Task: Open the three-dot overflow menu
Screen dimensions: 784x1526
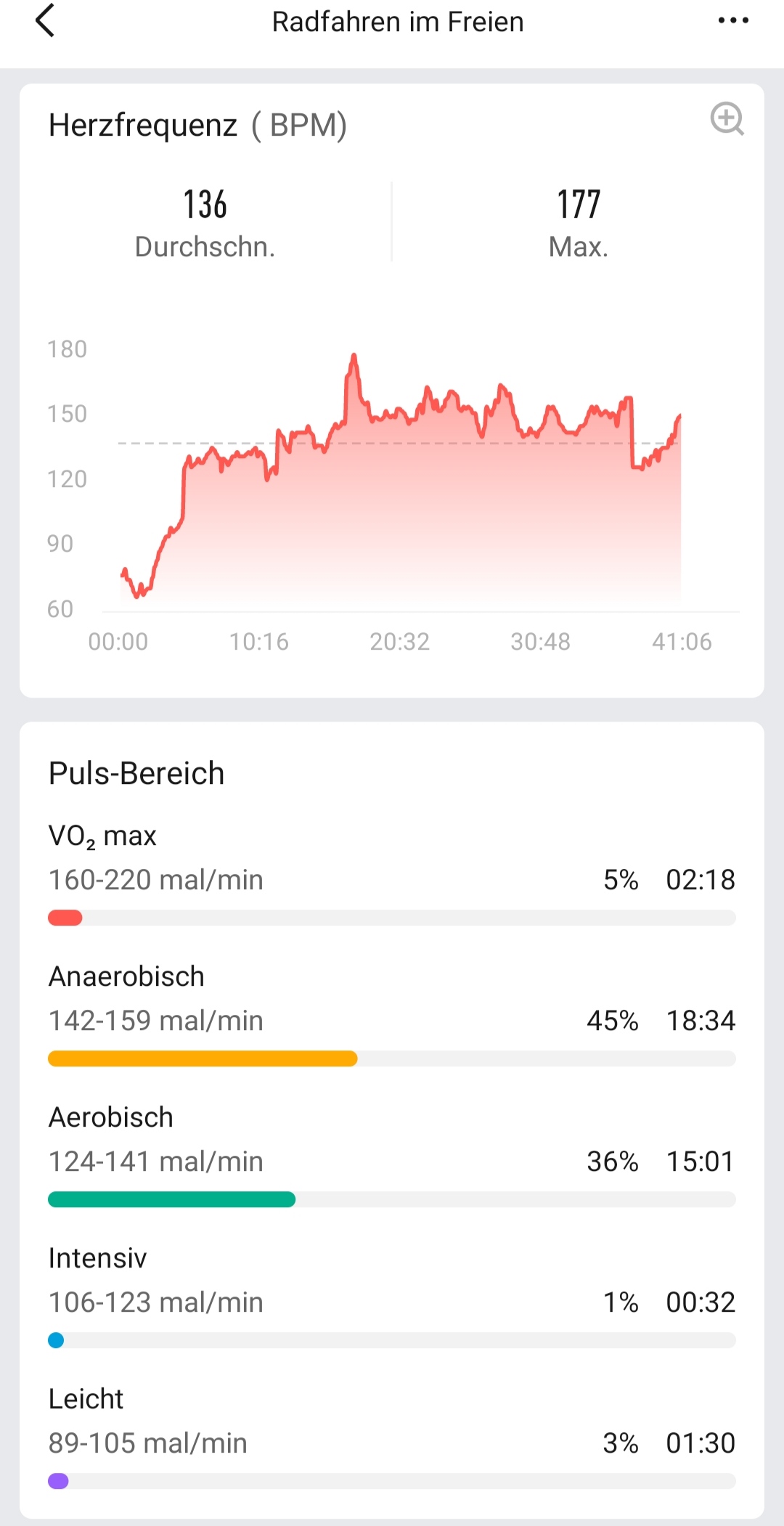Action: tap(733, 20)
